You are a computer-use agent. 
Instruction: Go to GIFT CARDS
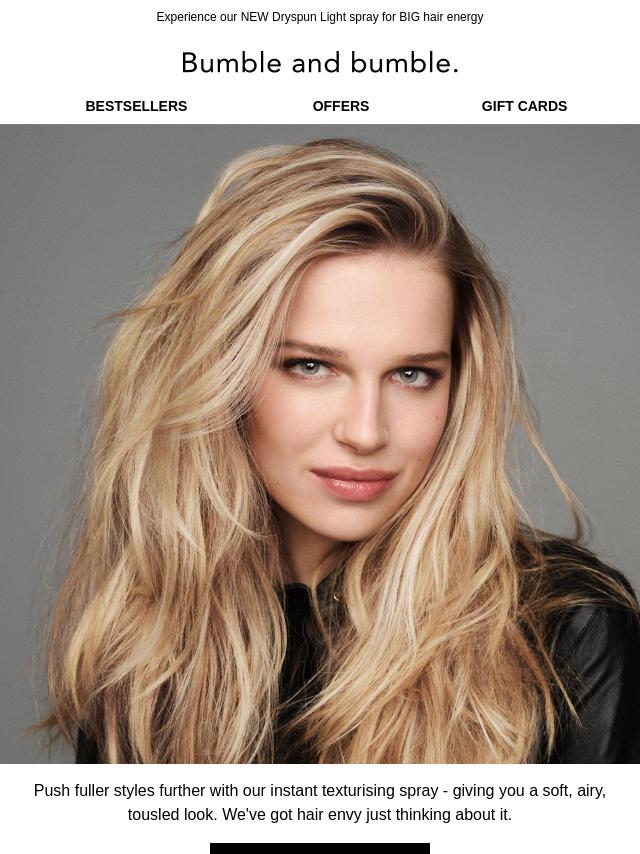point(524,106)
